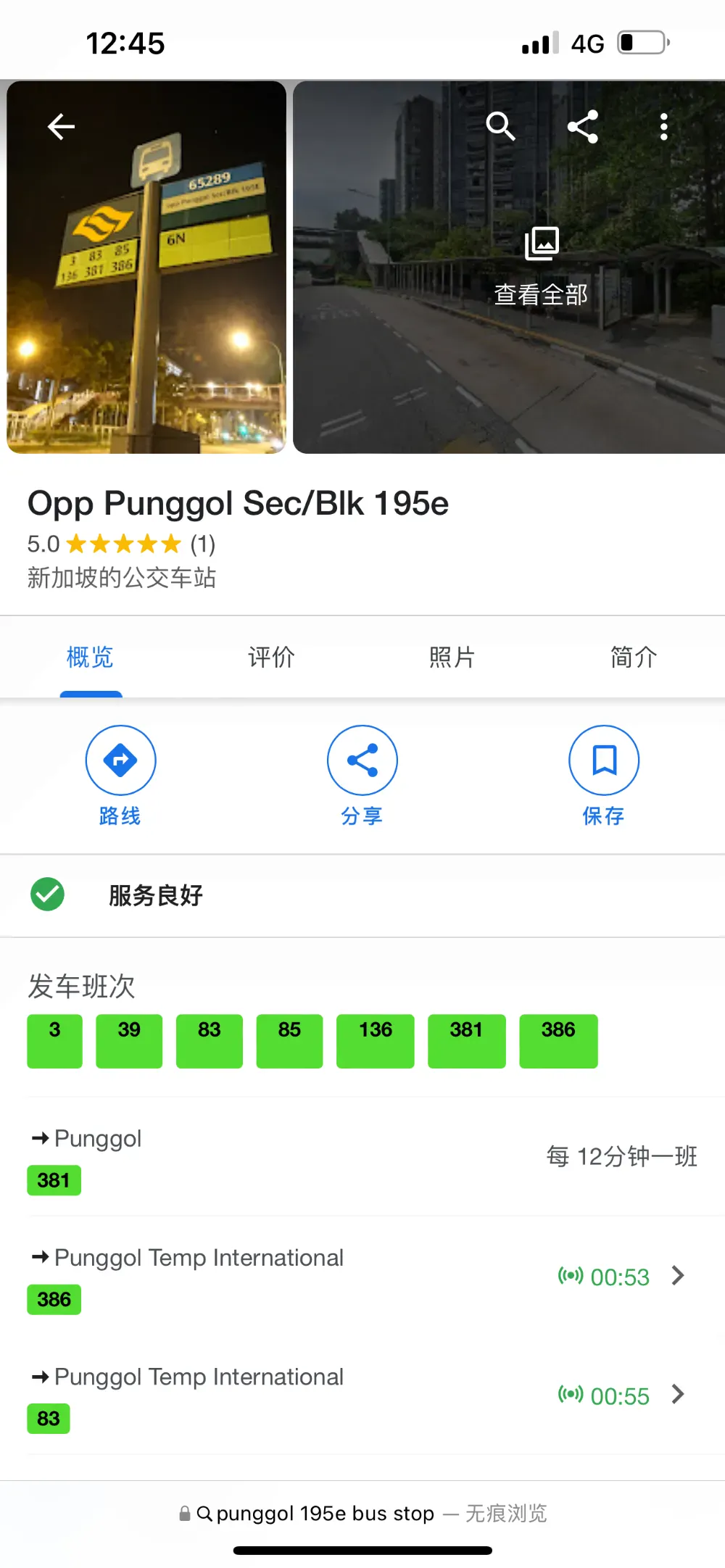Get directions with the 路线 button
The width and height of the screenshot is (725, 1568).
click(120, 776)
